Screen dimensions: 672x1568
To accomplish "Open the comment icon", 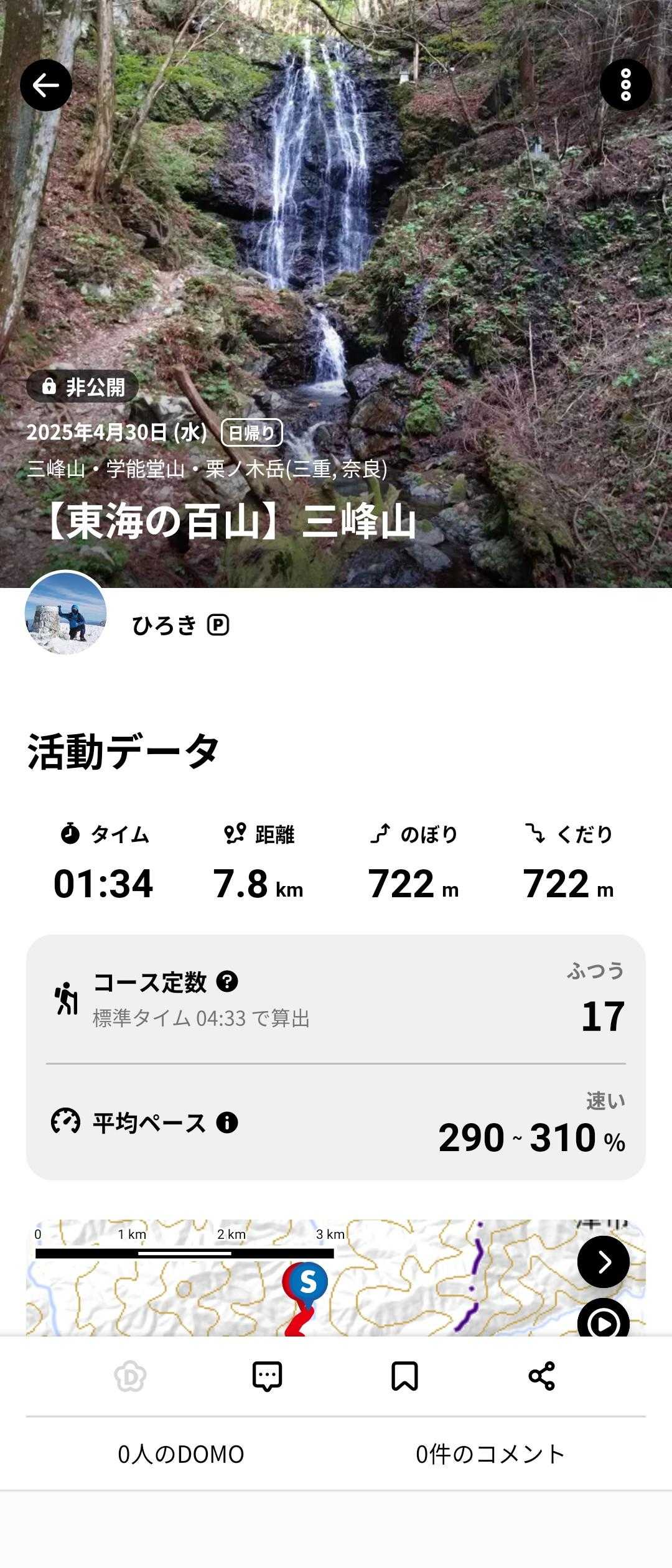I will click(268, 1376).
